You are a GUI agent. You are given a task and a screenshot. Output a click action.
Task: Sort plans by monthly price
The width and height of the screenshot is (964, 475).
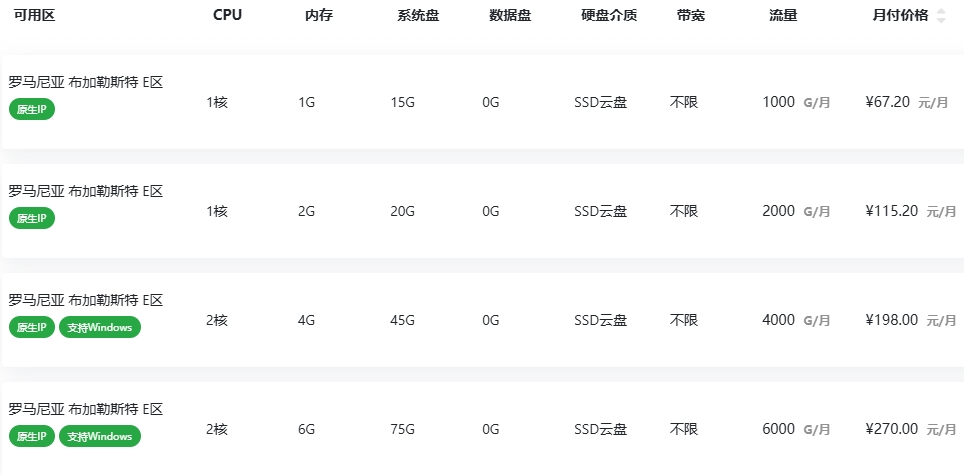[940, 15]
